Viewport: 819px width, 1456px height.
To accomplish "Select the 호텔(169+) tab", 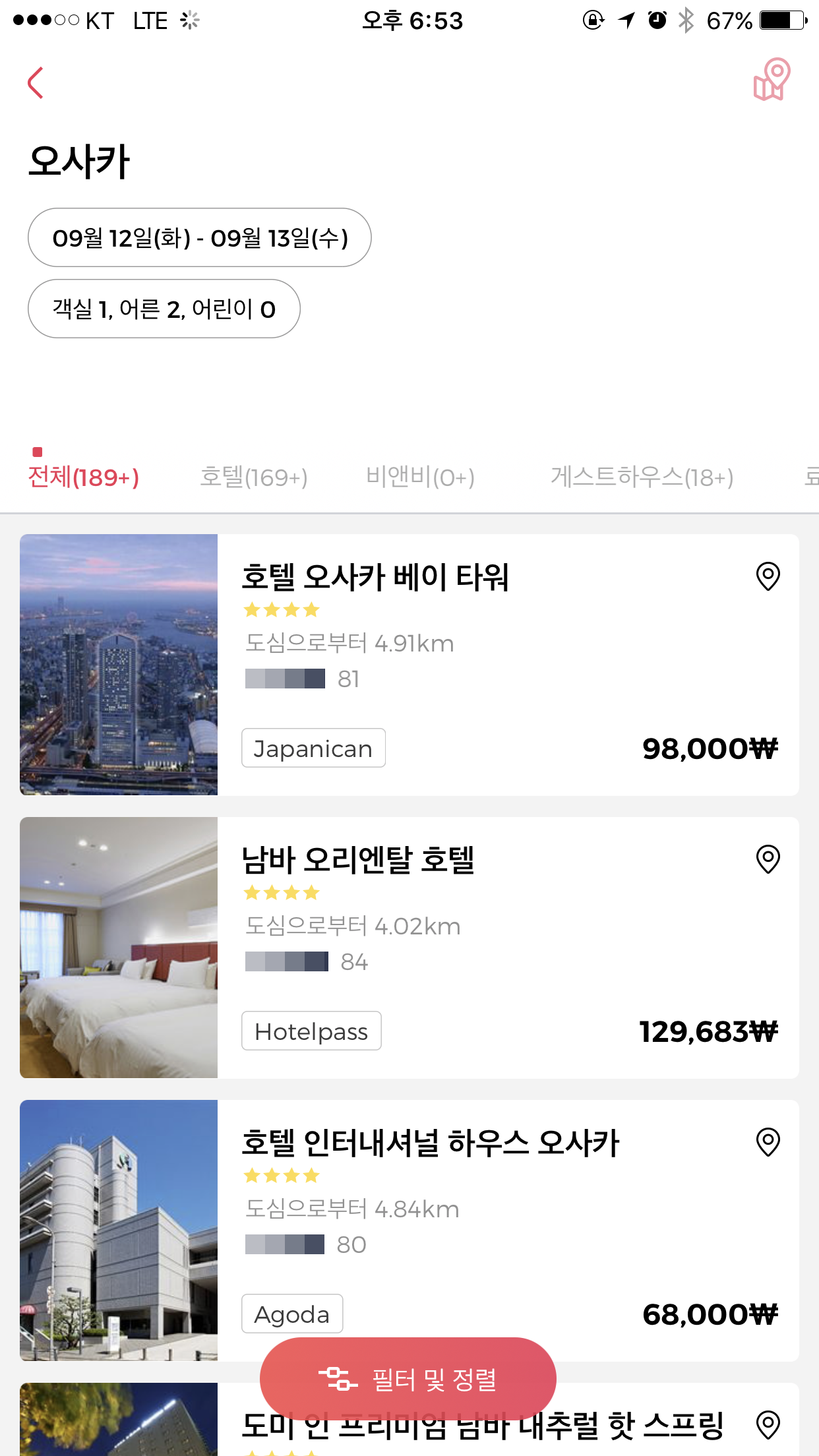I will click(253, 476).
